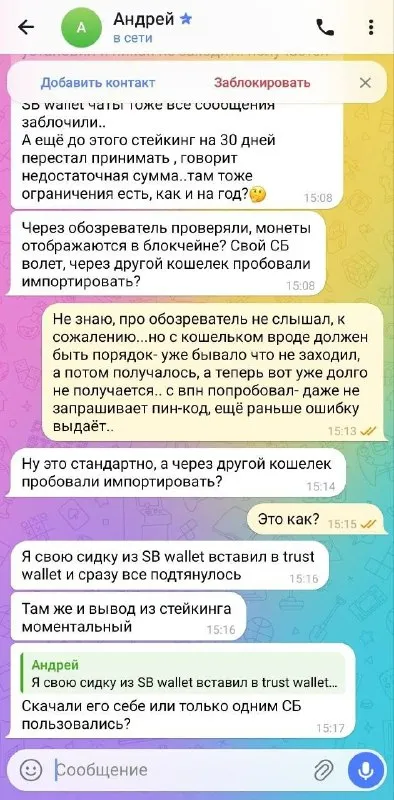This screenshot has height=800, width=394.
Task: Select 'Заблокировать' to block the user
Action: [x=262, y=83]
